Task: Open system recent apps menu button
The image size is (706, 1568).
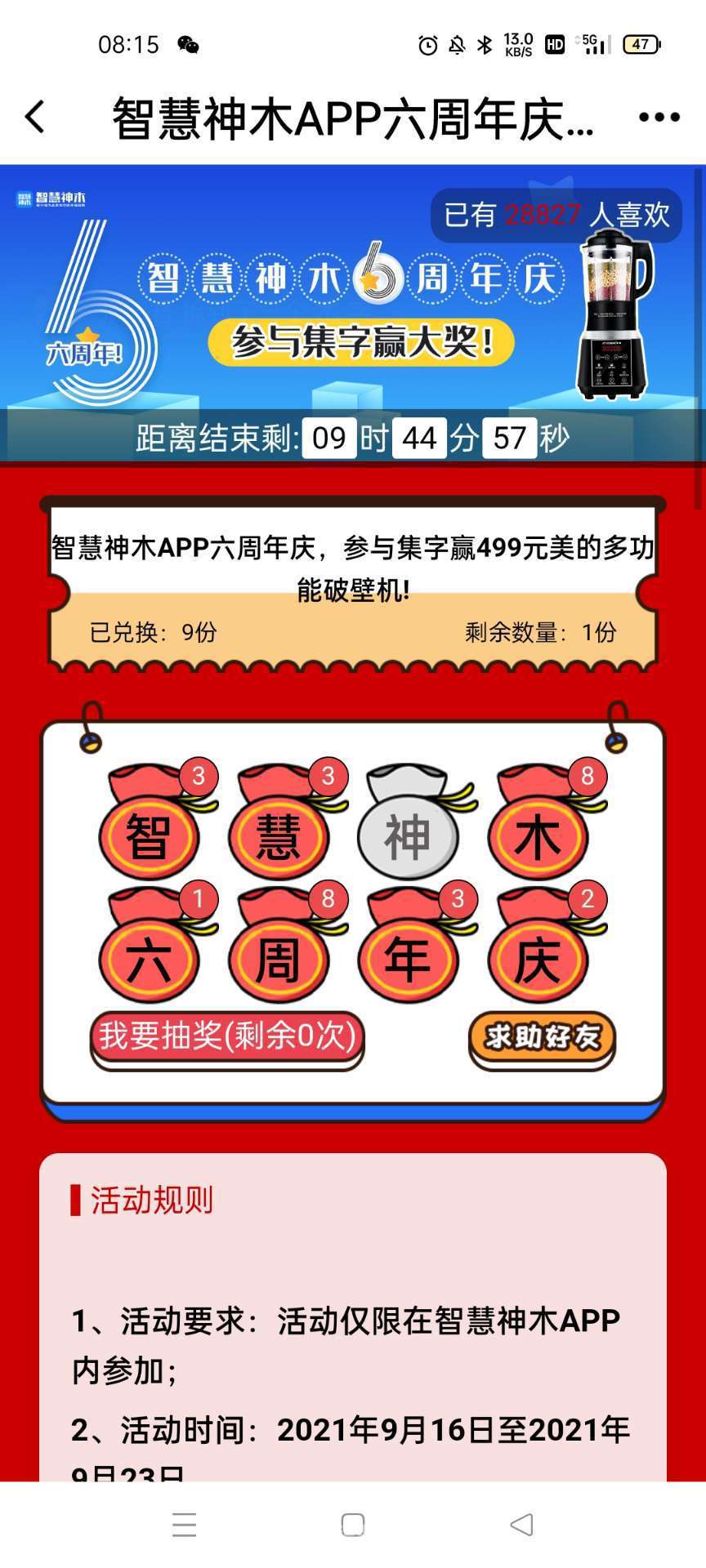Action: click(185, 1524)
